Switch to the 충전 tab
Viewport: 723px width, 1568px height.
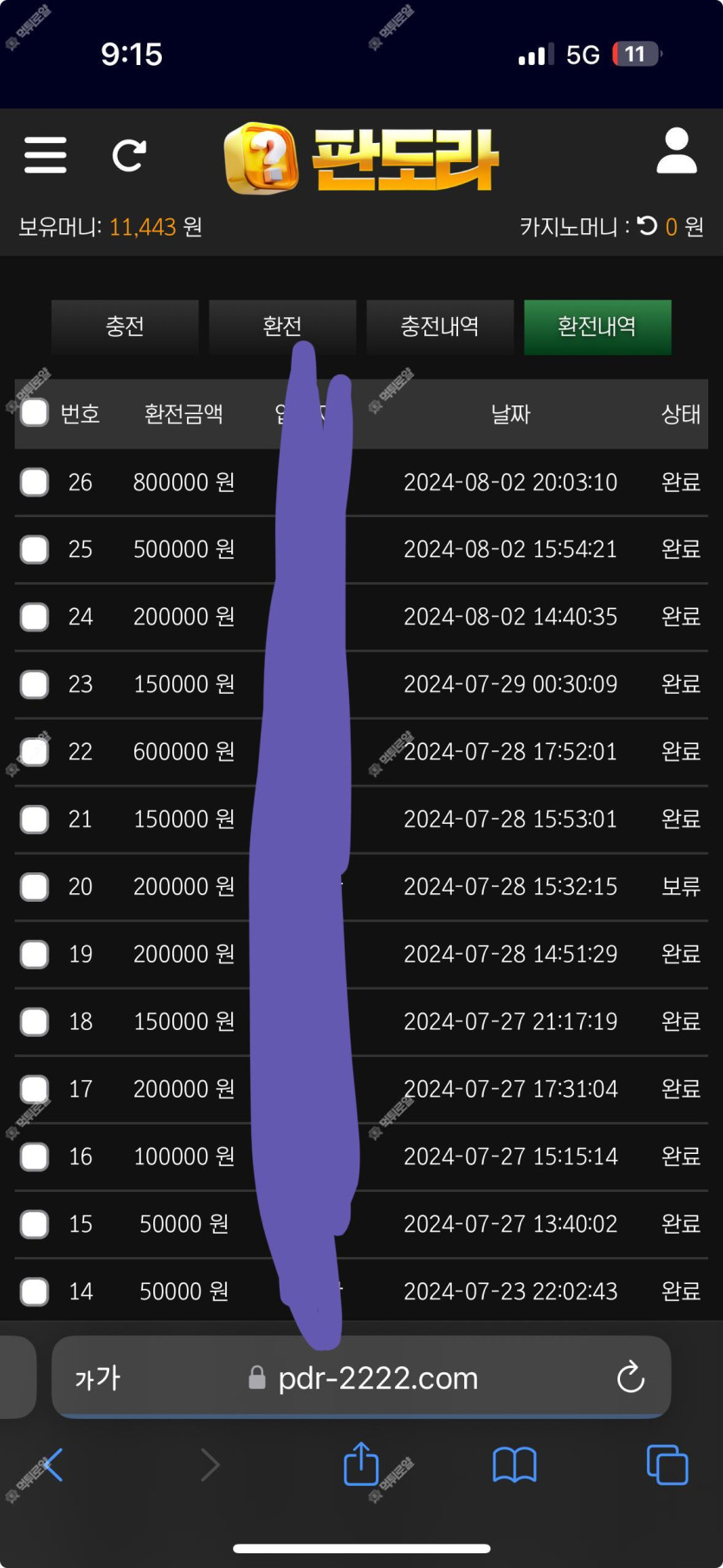(x=125, y=327)
